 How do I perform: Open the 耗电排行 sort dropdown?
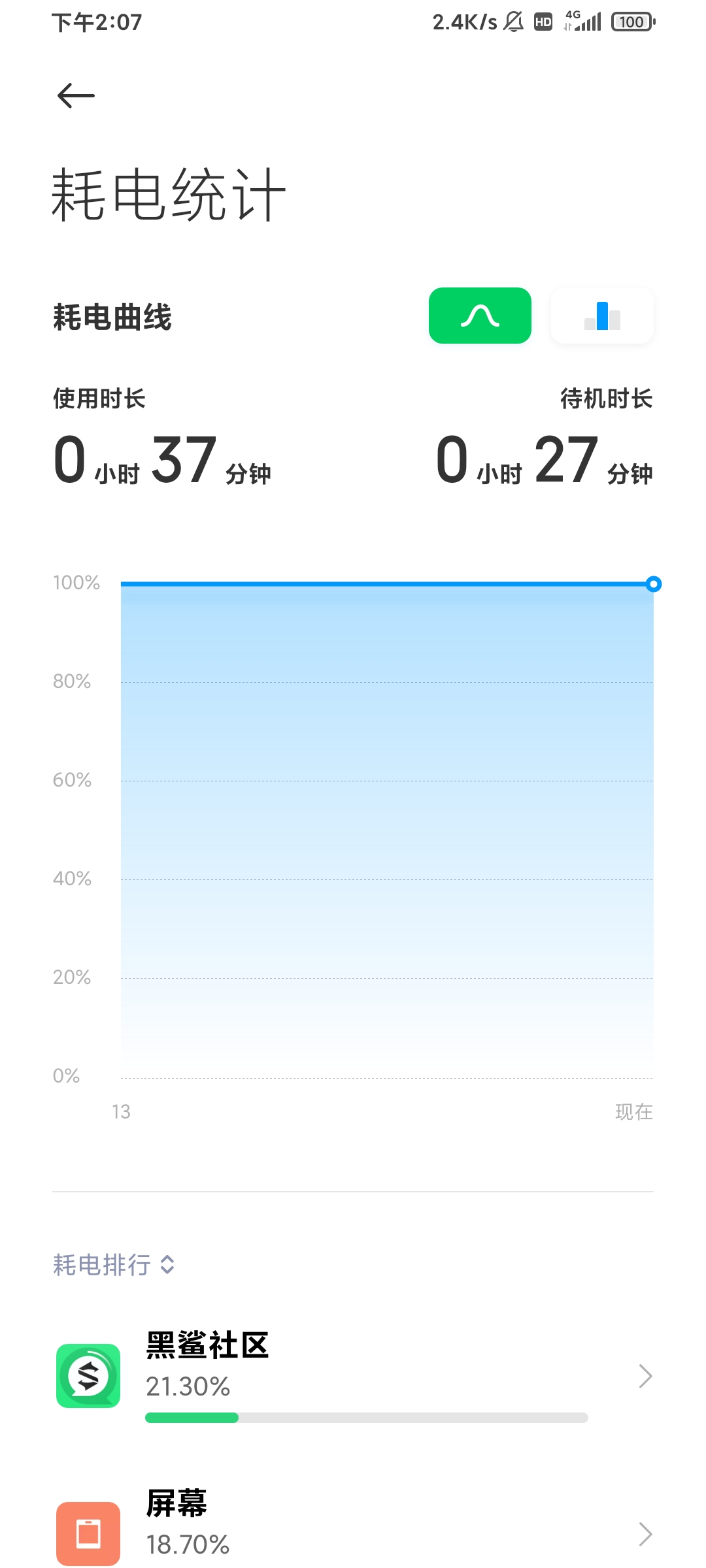pos(114,1265)
